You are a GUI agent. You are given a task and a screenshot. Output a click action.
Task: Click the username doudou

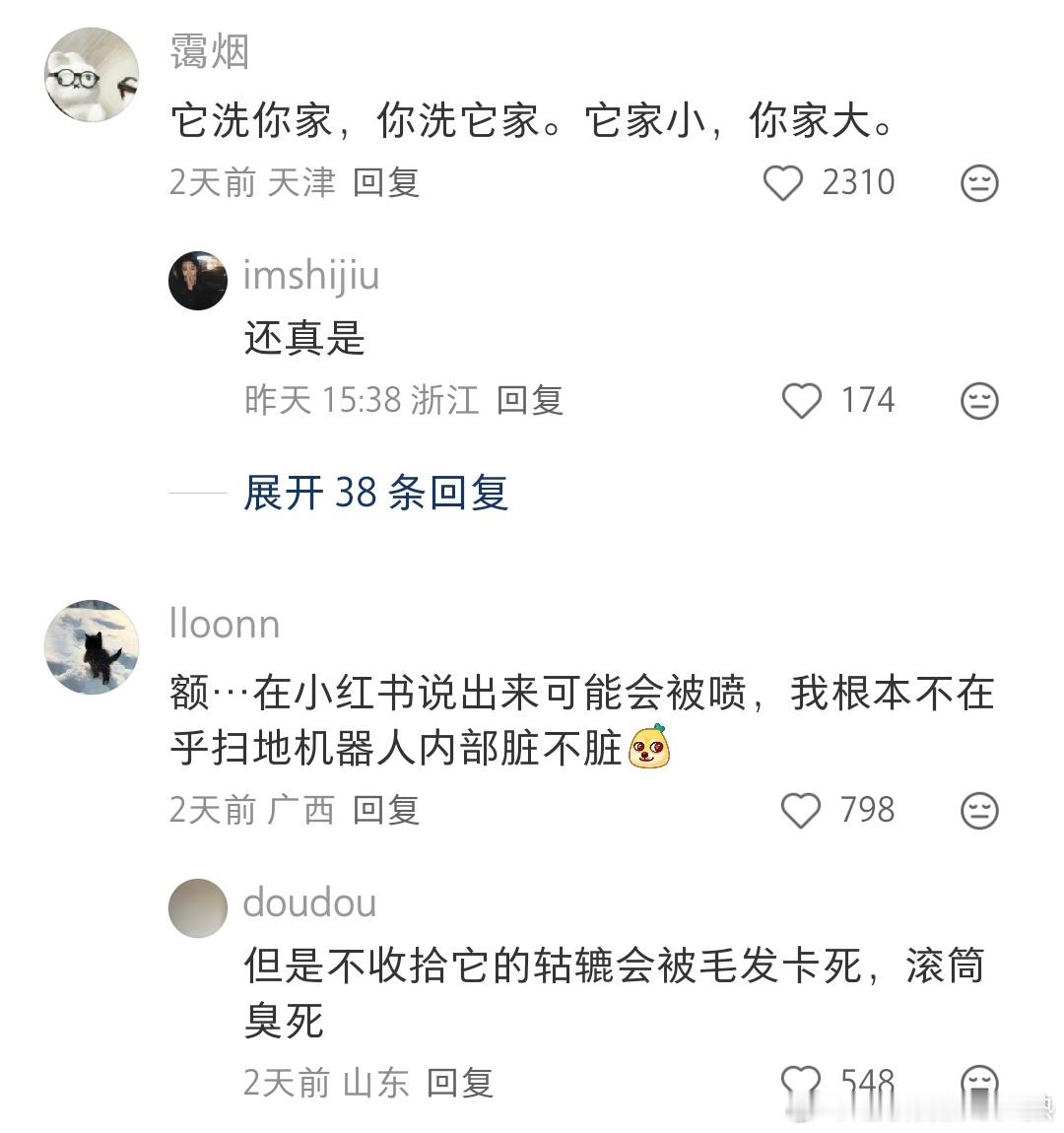tap(309, 903)
